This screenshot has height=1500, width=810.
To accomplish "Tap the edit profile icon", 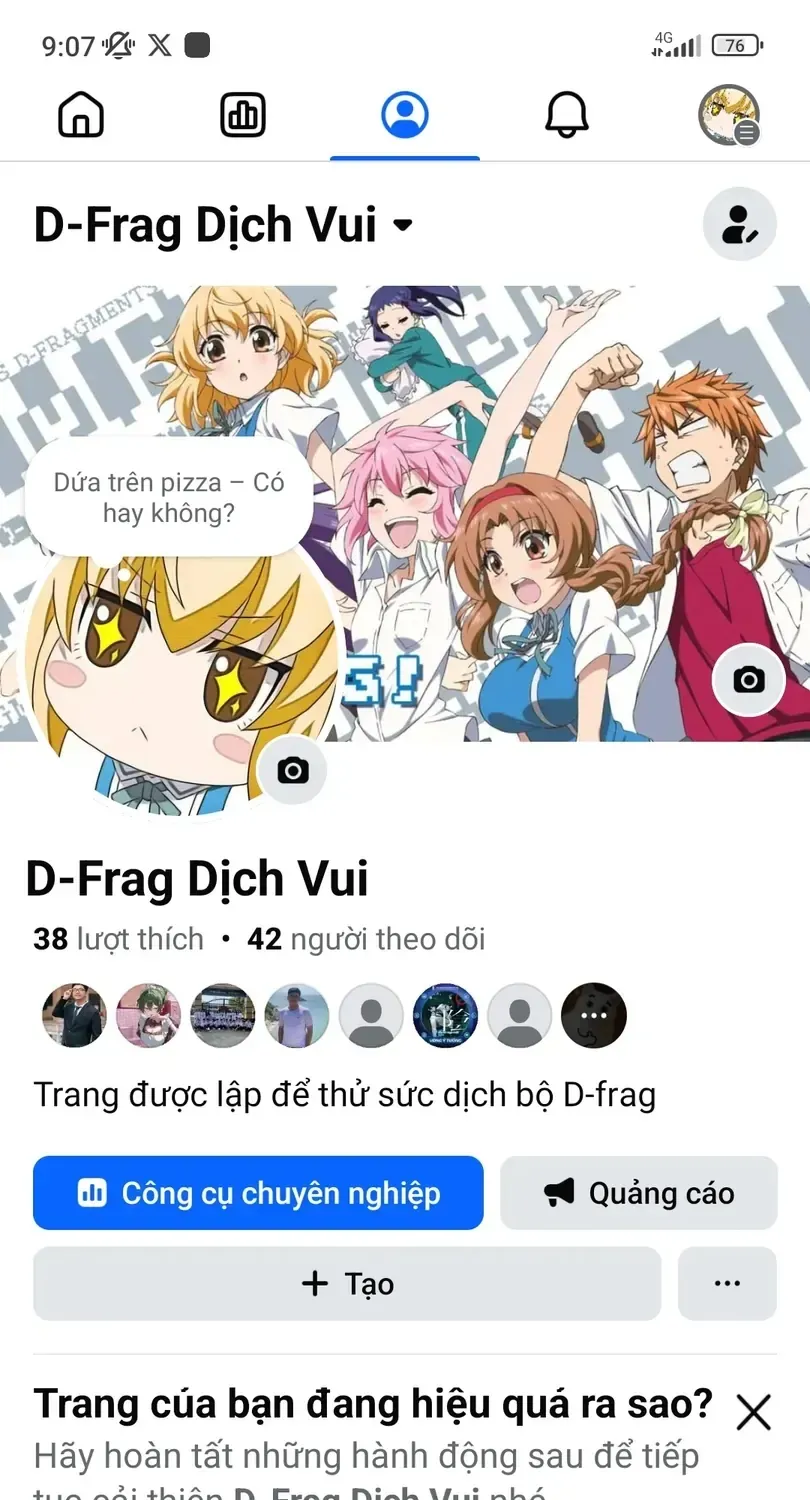I will pos(739,225).
